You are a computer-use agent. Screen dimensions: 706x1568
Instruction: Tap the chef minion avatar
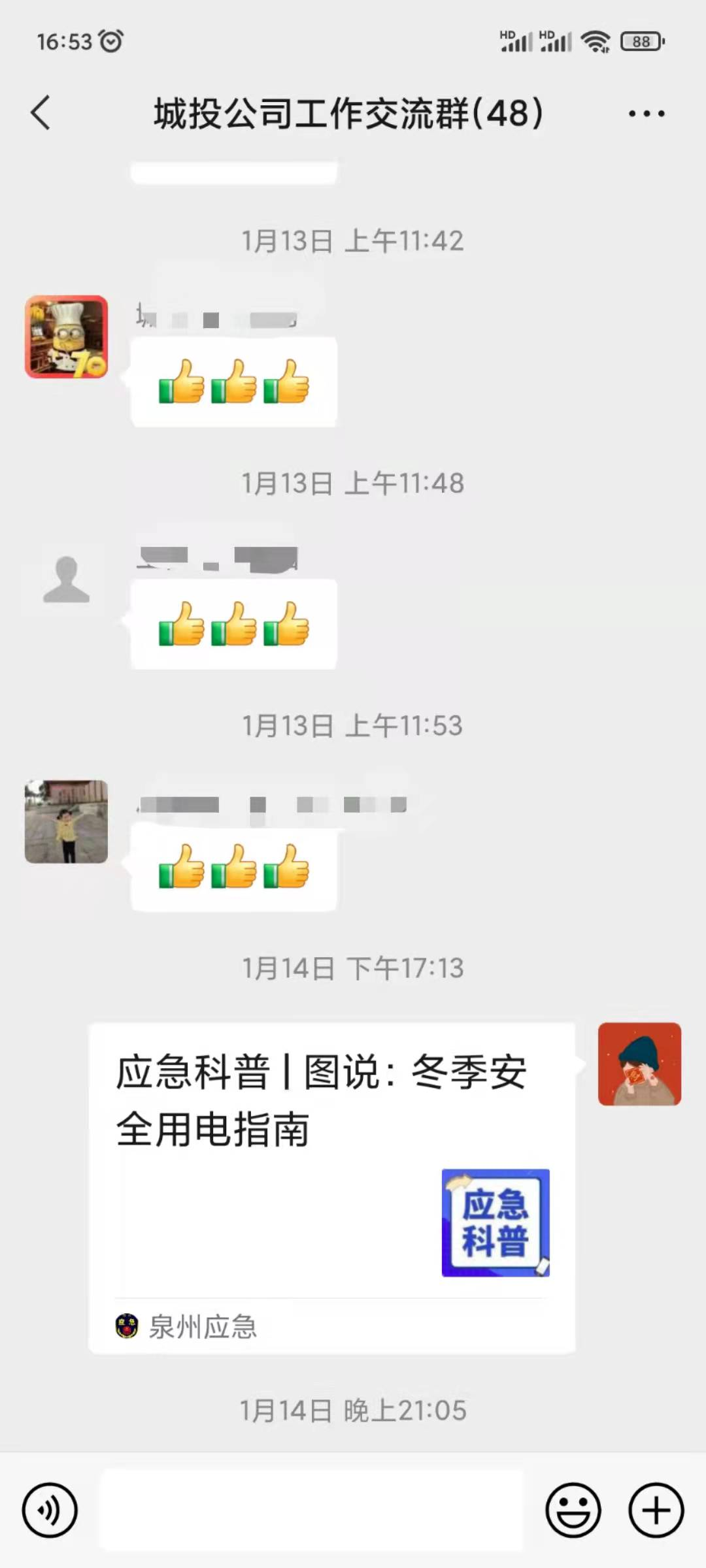click(67, 337)
